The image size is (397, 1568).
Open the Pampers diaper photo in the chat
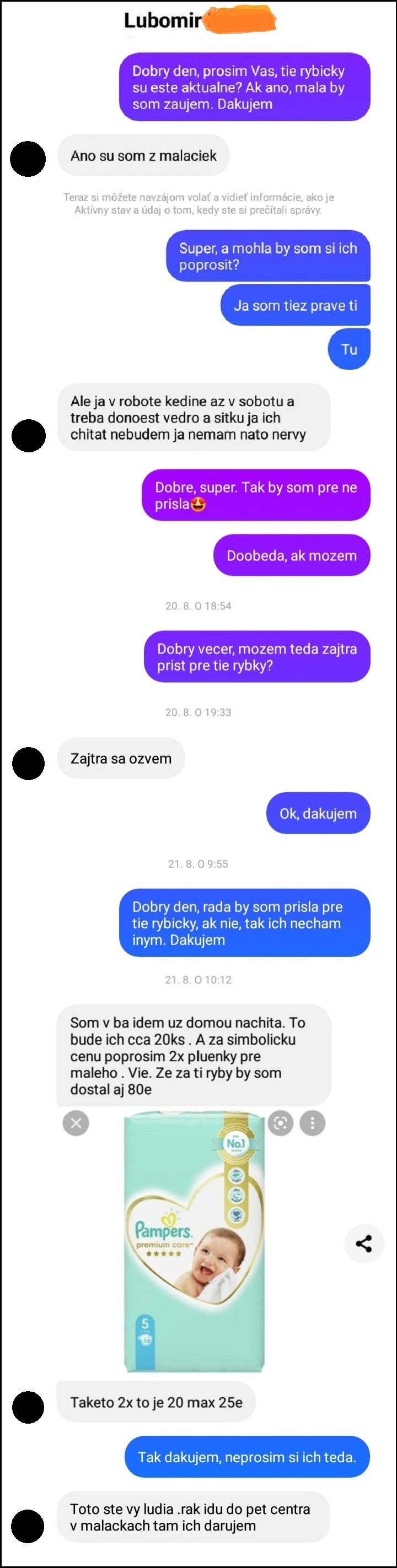(195, 1242)
